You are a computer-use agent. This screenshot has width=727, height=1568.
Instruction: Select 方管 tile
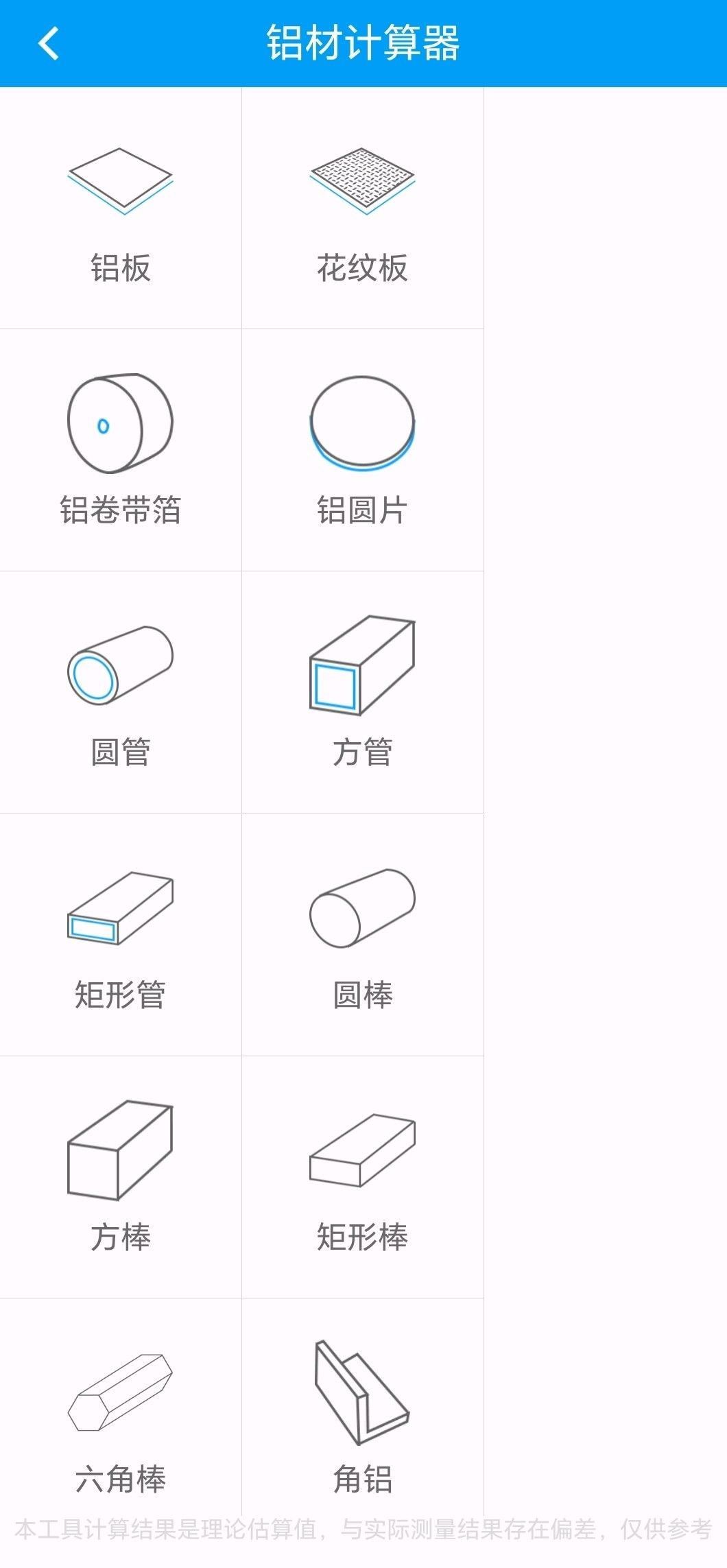tap(363, 692)
